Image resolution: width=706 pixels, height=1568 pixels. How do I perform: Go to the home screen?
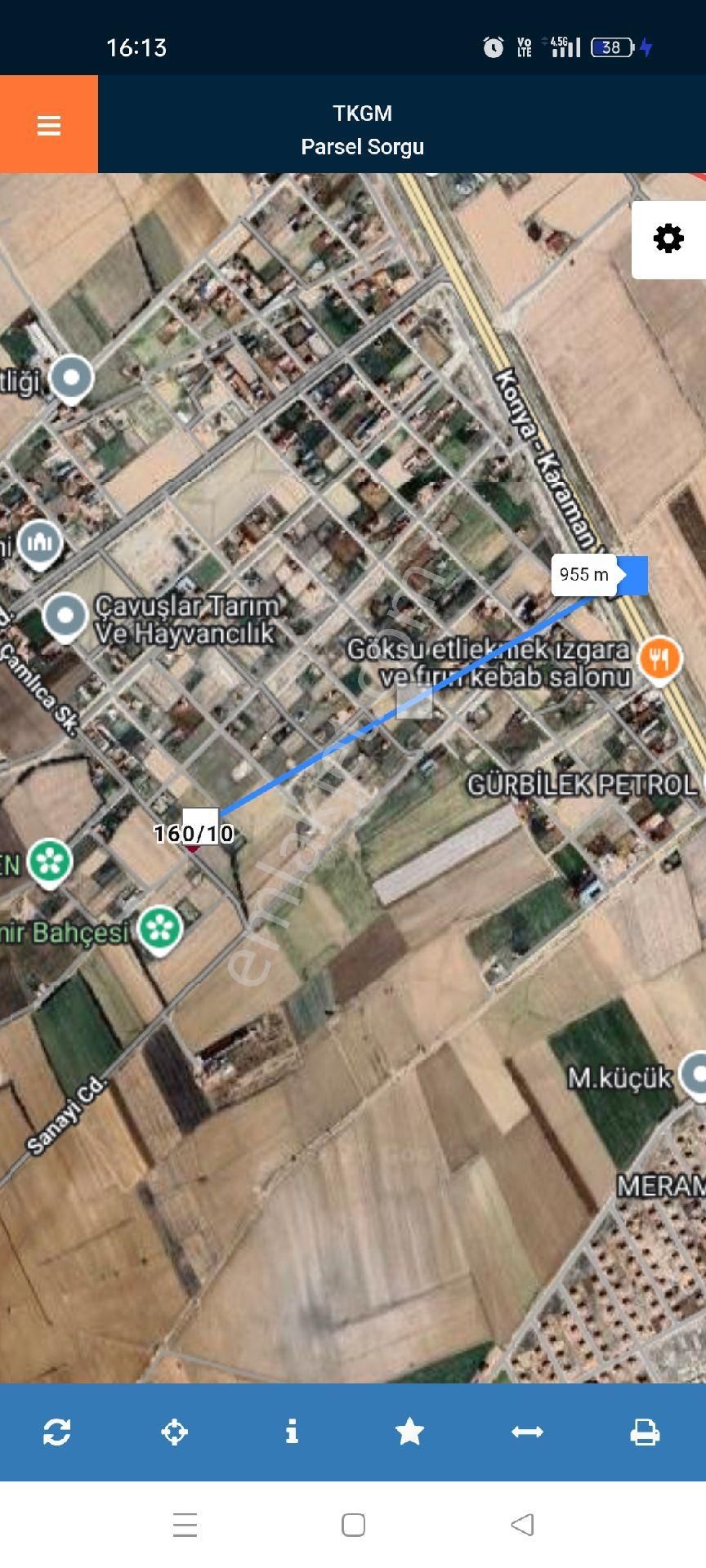click(x=353, y=1525)
